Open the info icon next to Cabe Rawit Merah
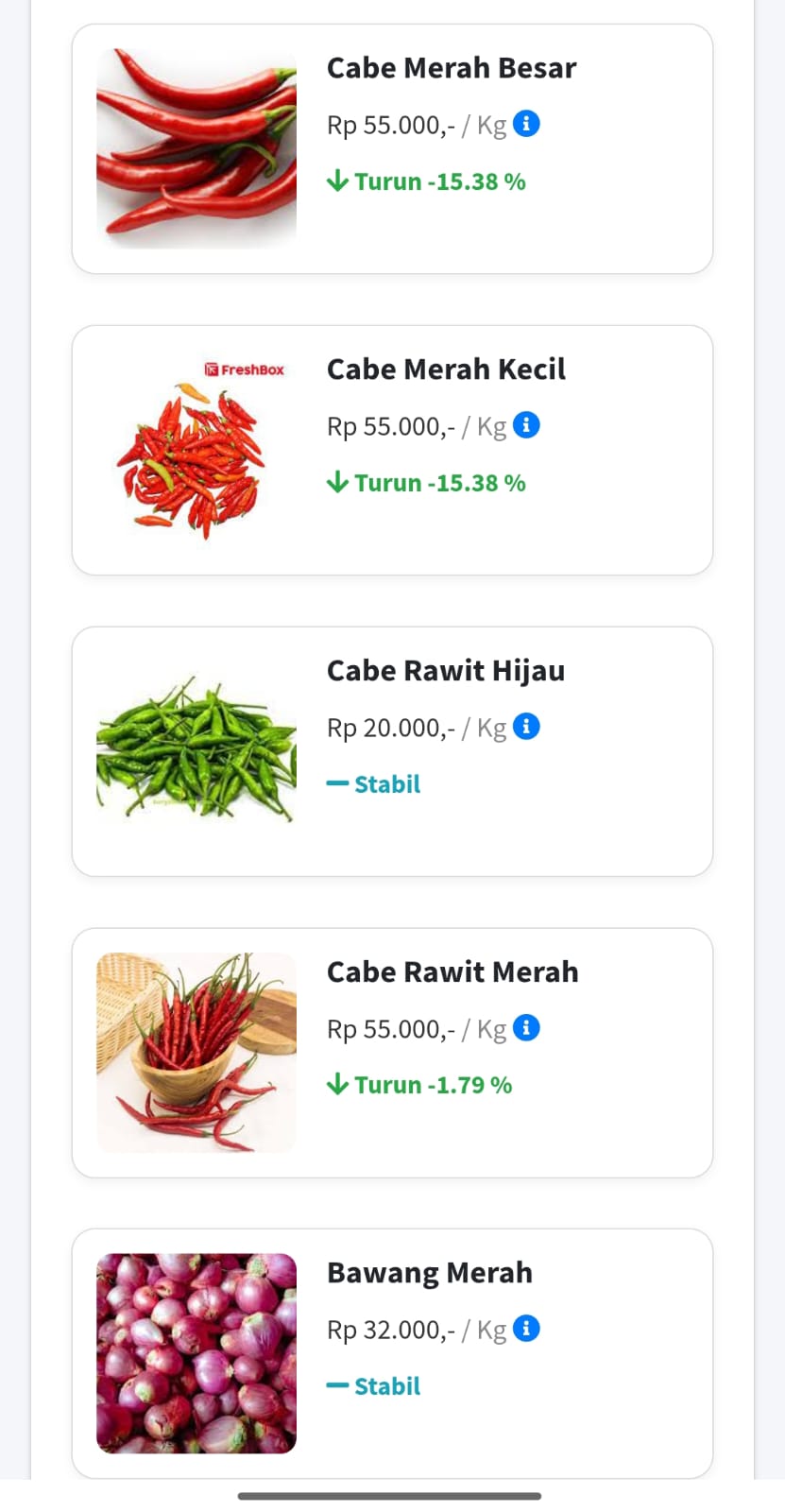Image resolution: width=785 pixels, height=1512 pixels. (528, 1027)
